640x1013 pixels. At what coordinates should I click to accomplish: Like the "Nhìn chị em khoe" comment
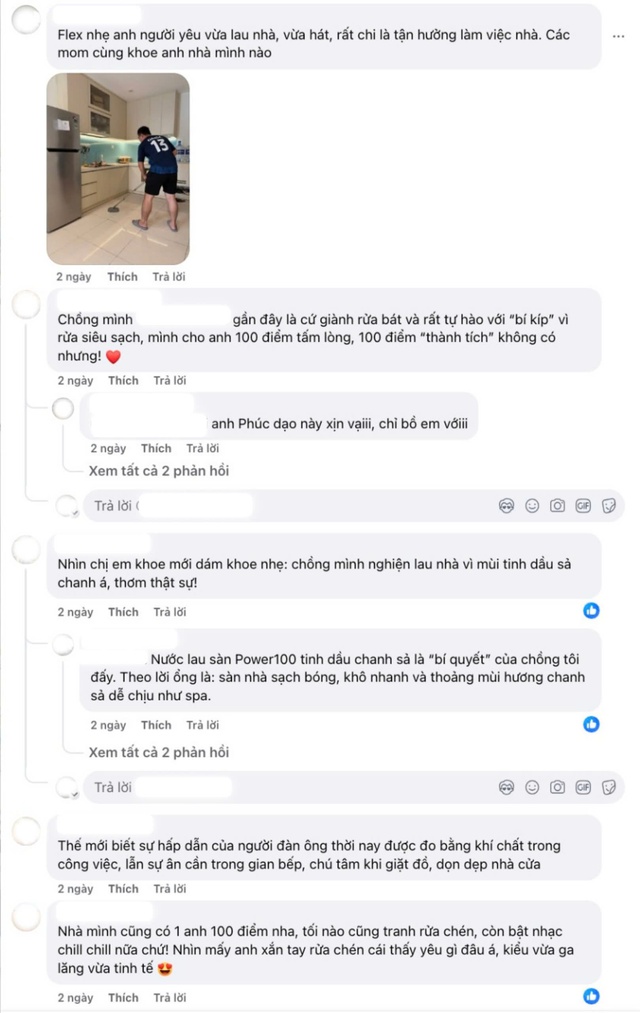coord(123,611)
